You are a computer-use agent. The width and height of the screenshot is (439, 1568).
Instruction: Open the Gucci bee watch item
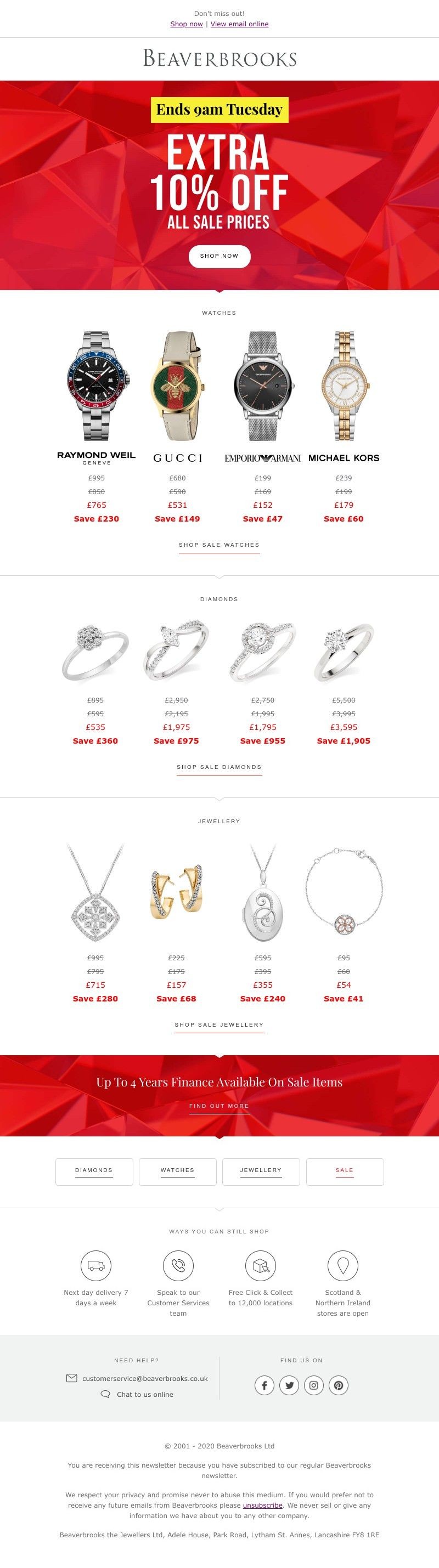(177, 386)
